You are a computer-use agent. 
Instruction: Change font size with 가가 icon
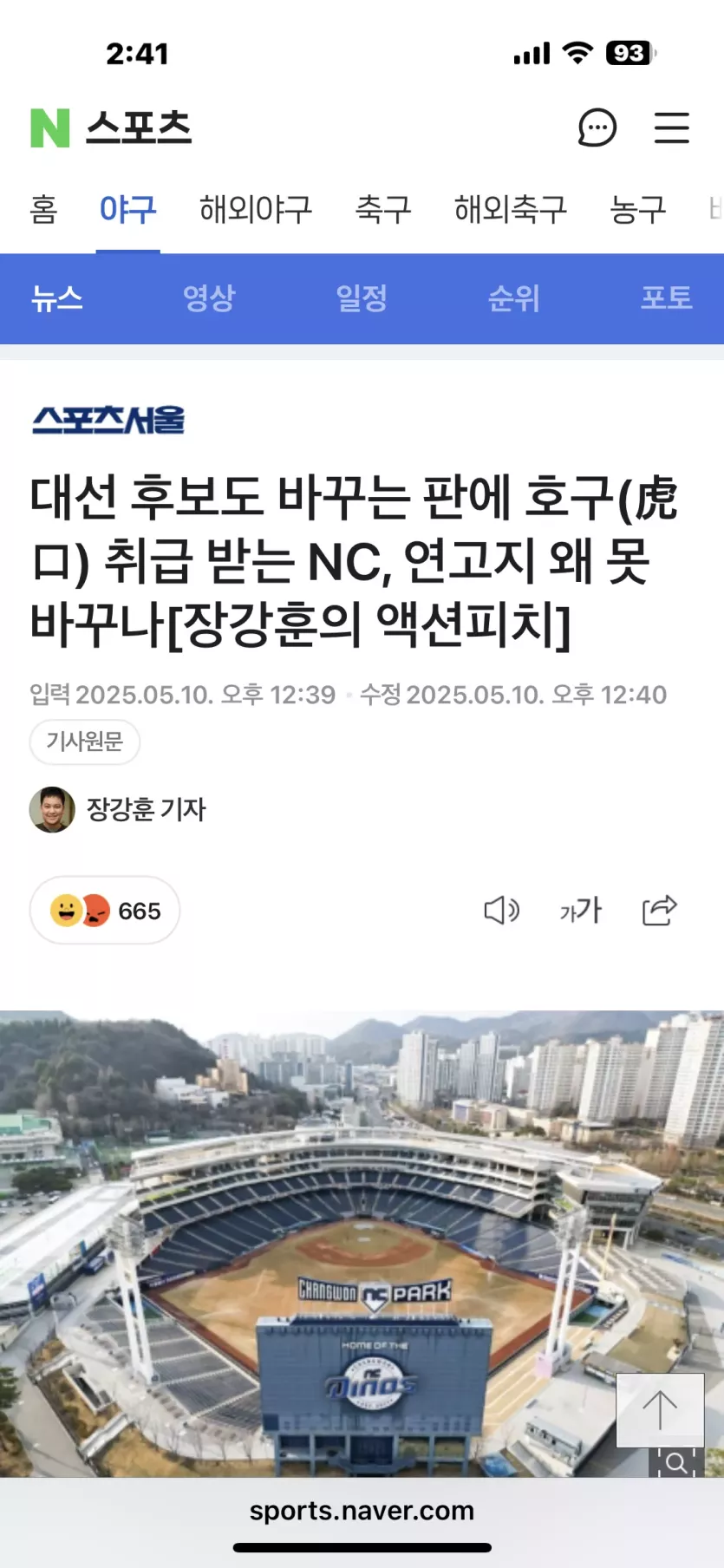581,911
